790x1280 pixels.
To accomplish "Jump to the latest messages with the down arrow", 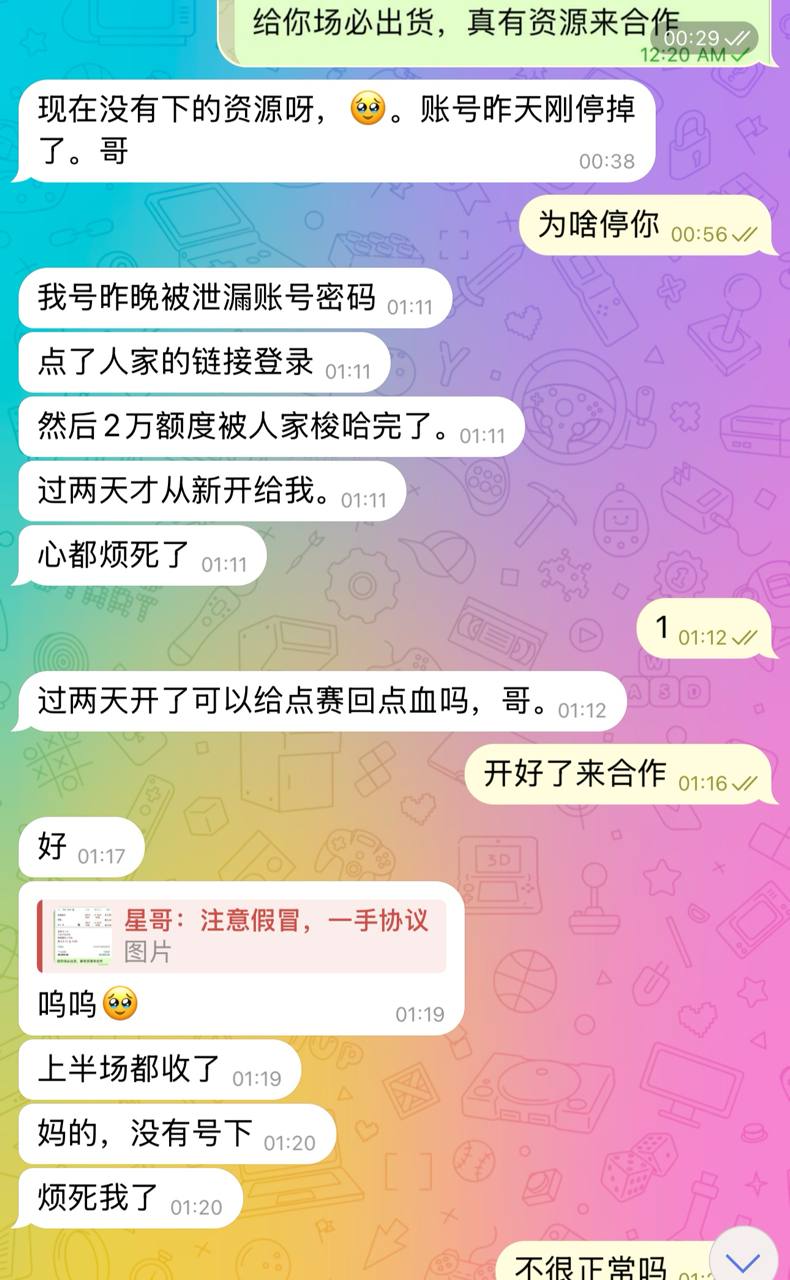I will [743, 1260].
